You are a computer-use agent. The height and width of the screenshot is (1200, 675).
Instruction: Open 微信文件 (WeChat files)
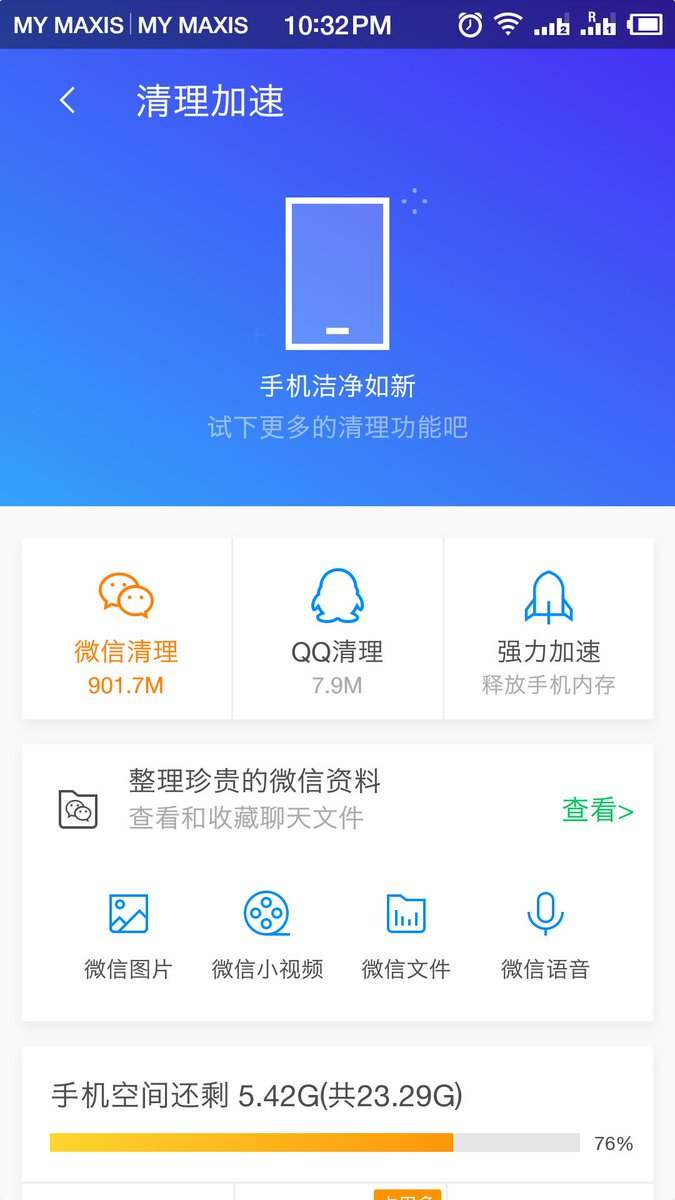pyautogui.click(x=406, y=934)
